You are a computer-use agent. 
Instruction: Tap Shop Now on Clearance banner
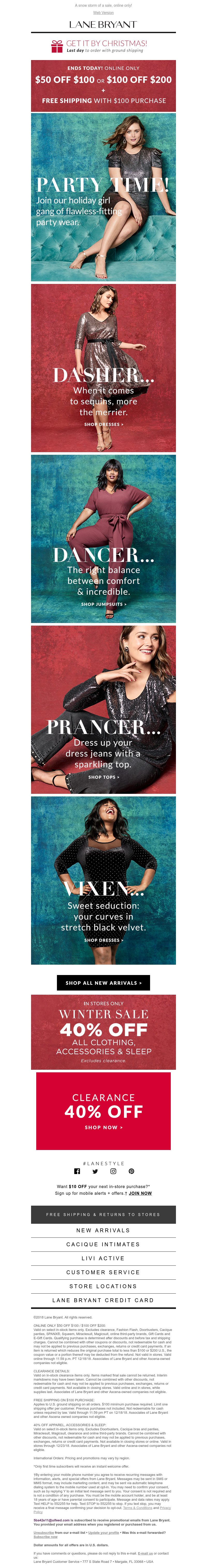tap(103, 1127)
